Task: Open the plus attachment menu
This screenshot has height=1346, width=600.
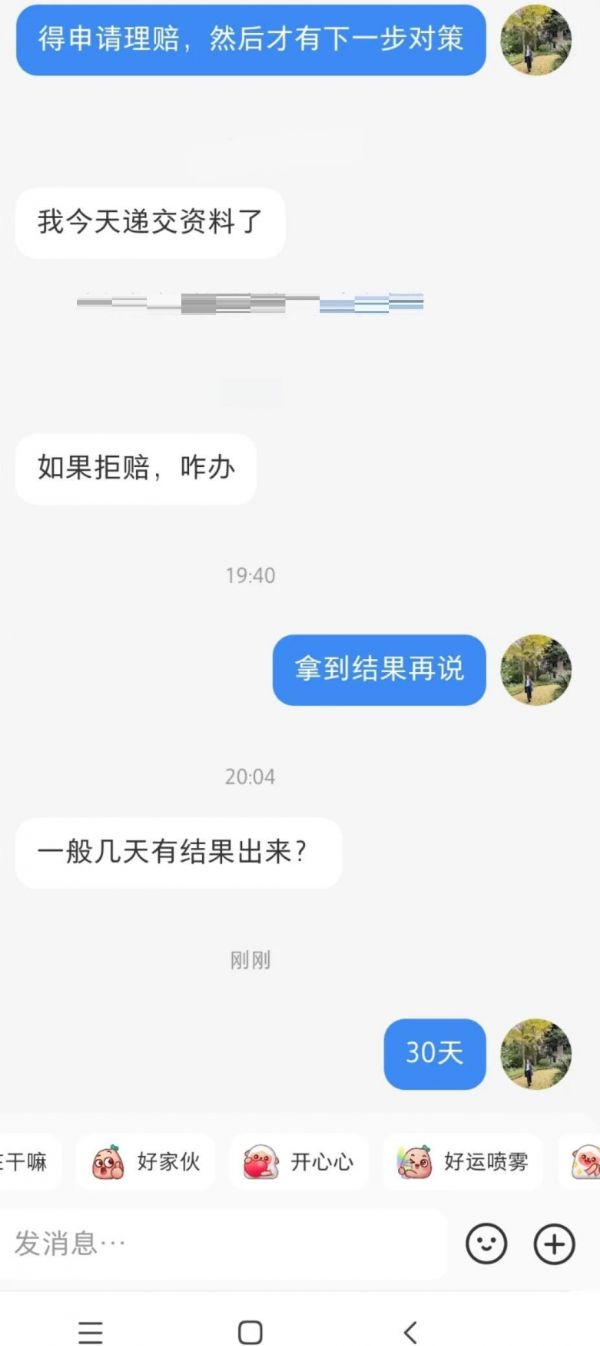Action: pyautogui.click(x=554, y=1244)
